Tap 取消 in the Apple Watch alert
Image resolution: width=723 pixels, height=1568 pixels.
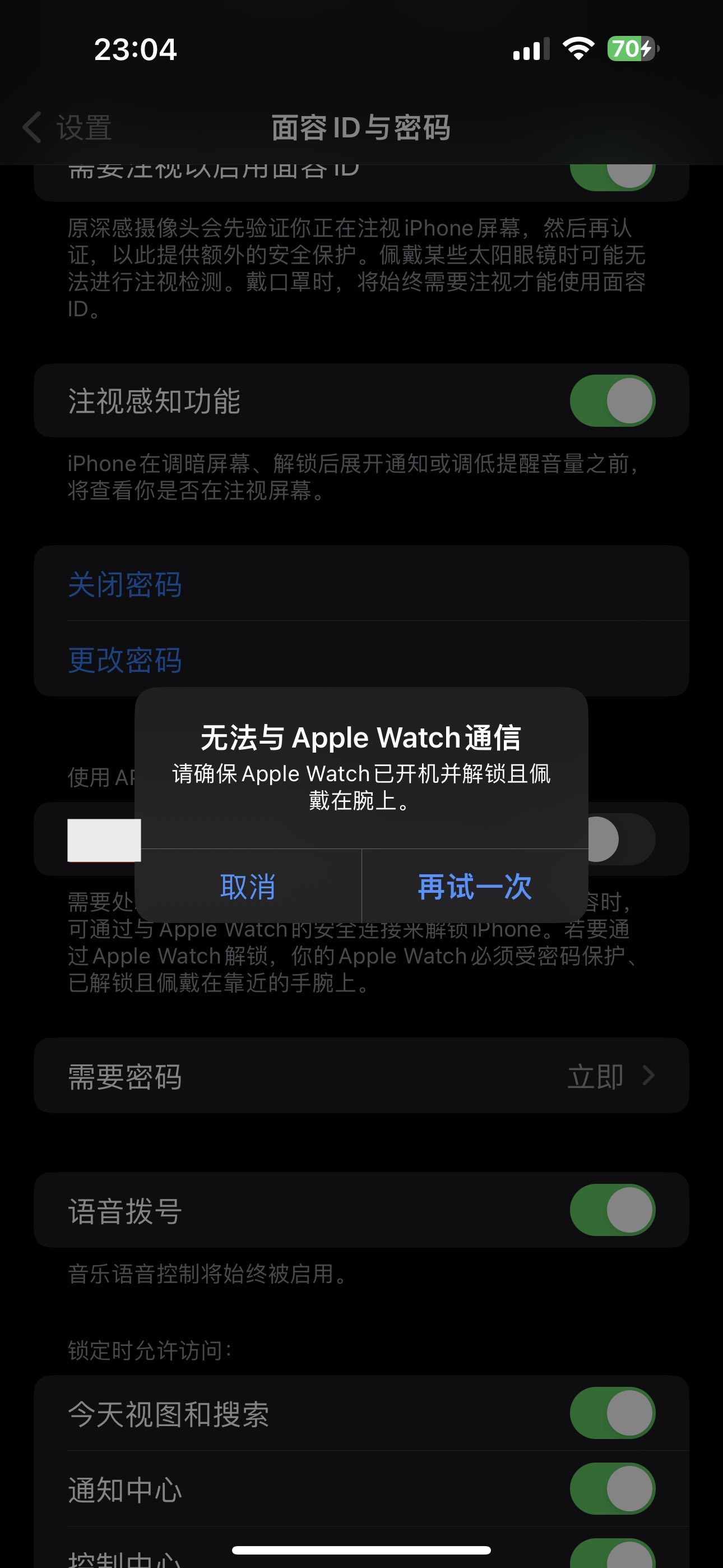click(248, 886)
